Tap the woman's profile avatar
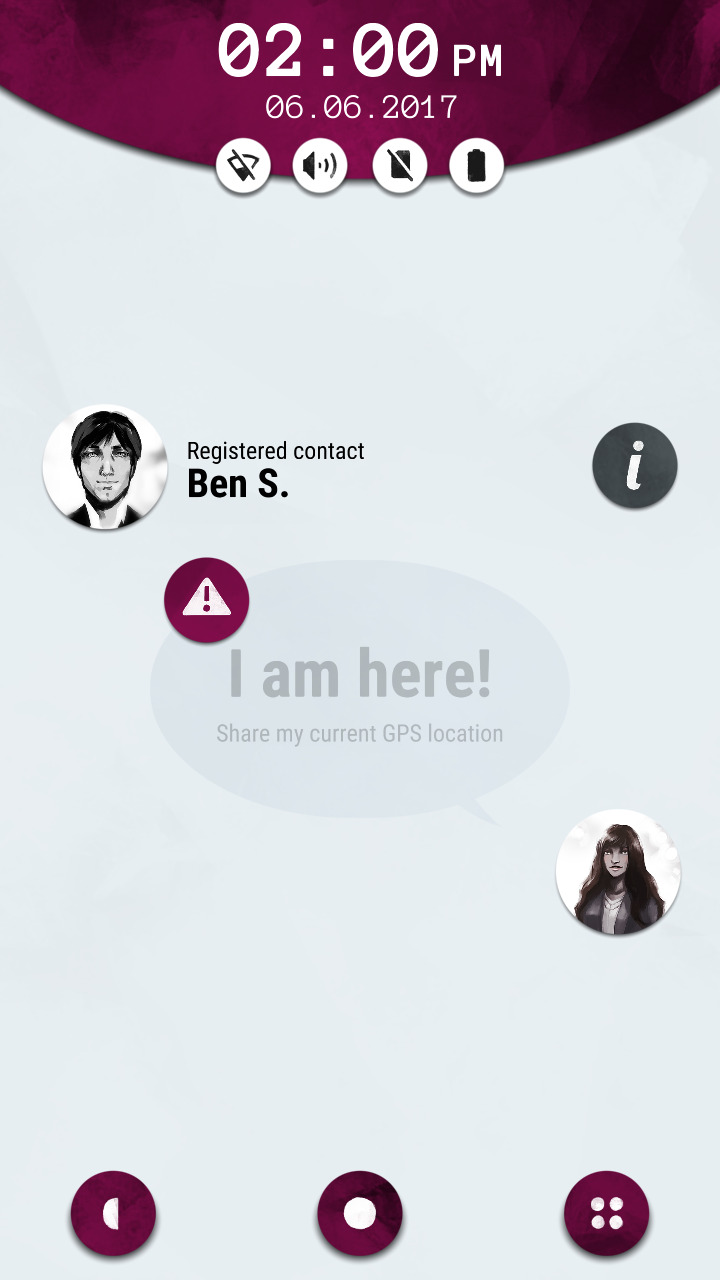This screenshot has height=1280, width=720. (618, 872)
